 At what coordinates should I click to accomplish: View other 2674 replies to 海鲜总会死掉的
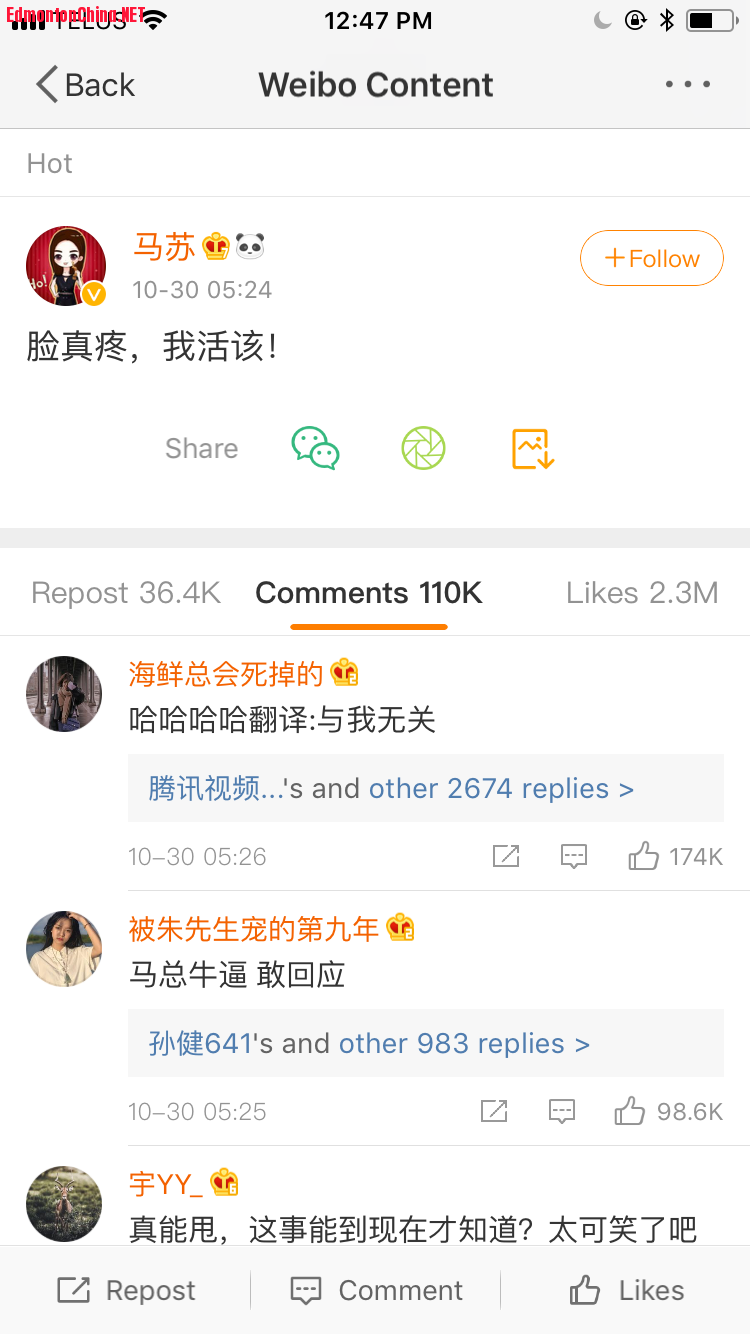pyautogui.click(x=501, y=788)
